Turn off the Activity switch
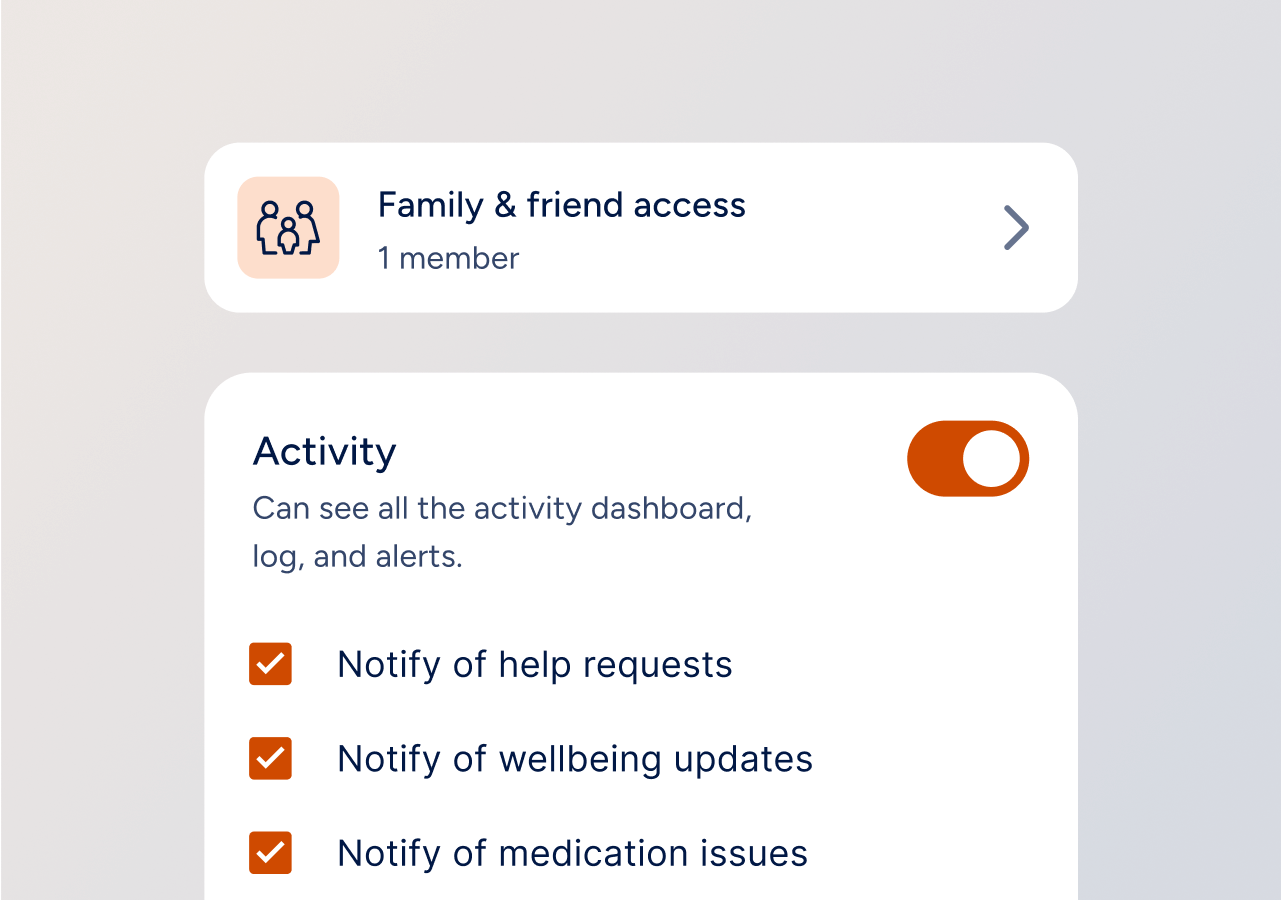 click(967, 459)
